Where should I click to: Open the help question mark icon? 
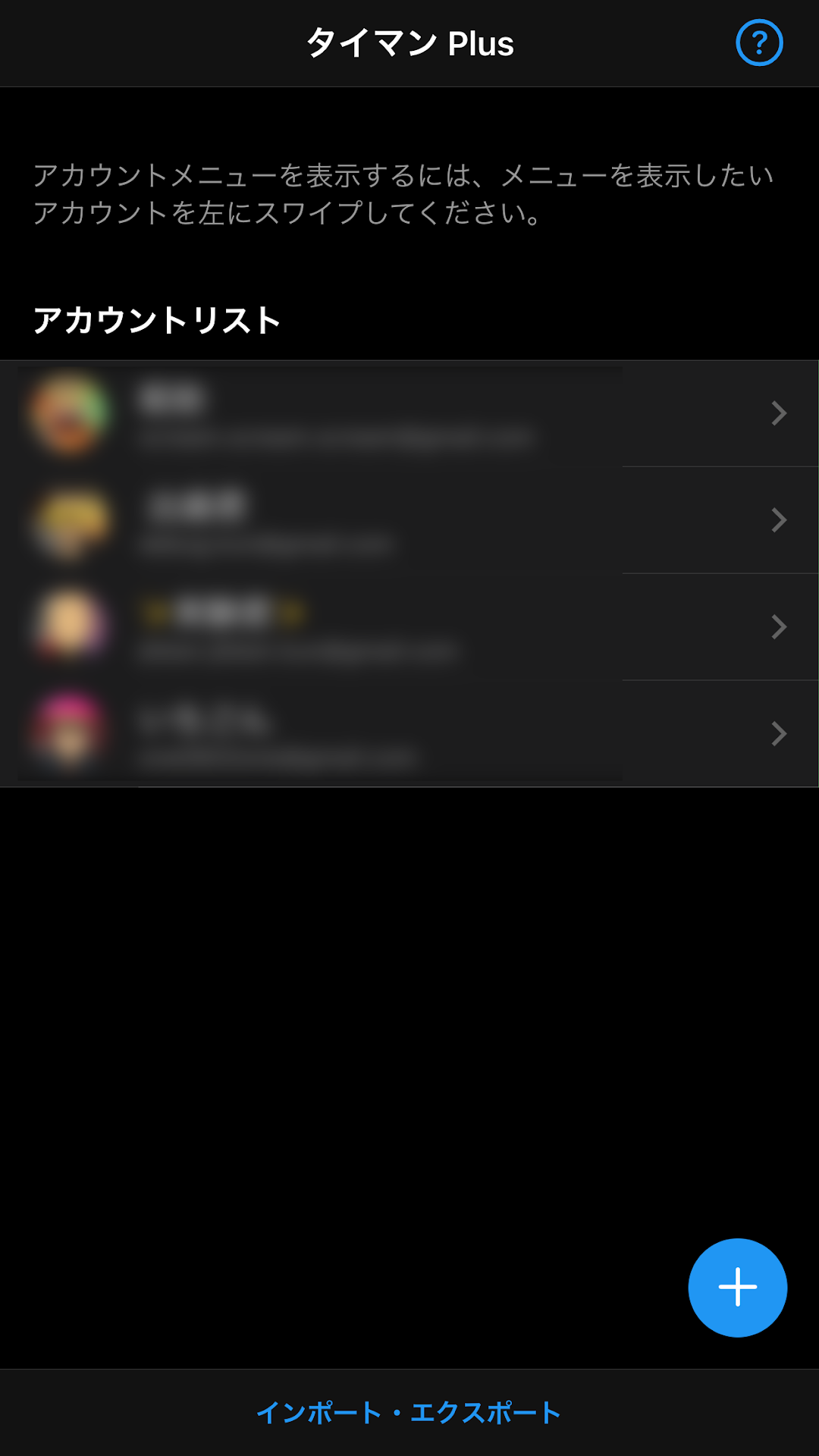point(759,43)
